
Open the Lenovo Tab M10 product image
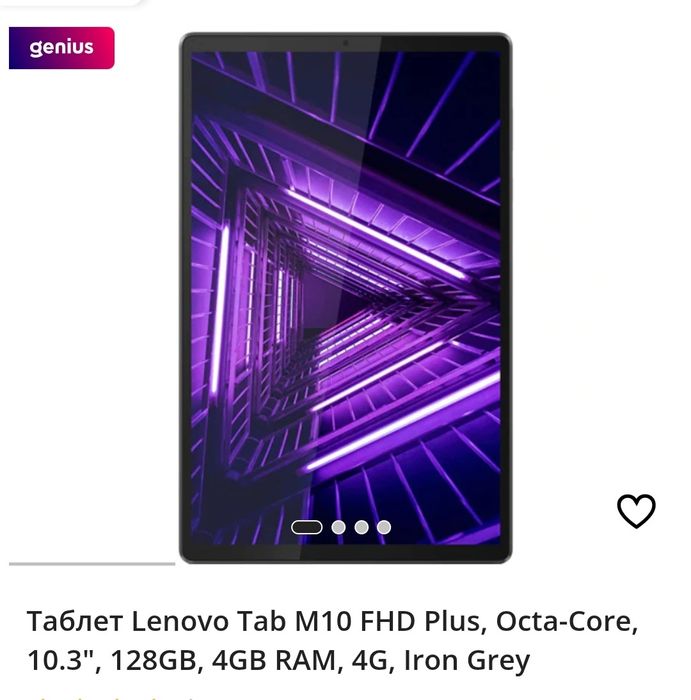click(345, 297)
